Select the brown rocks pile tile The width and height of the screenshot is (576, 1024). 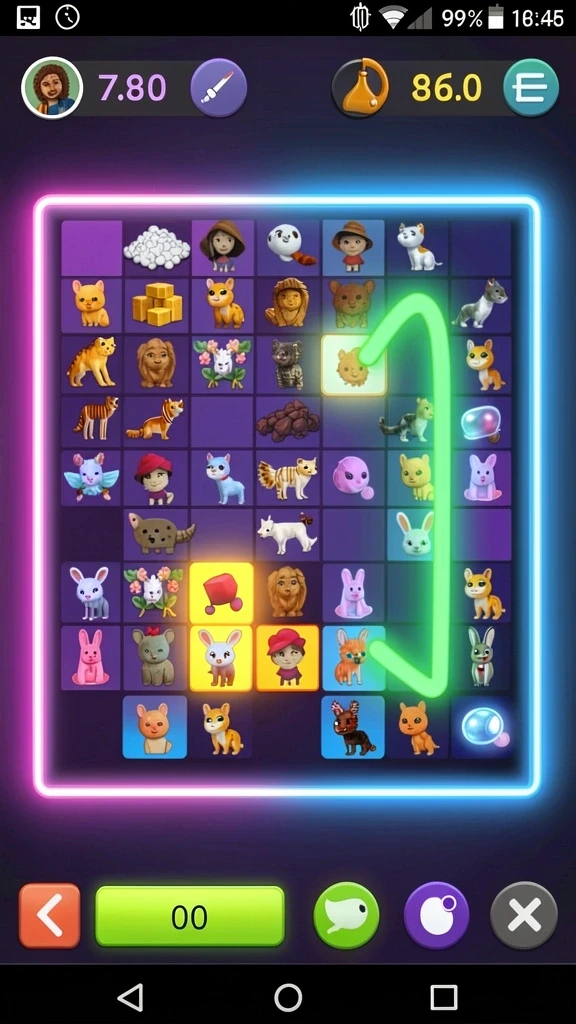click(287, 421)
